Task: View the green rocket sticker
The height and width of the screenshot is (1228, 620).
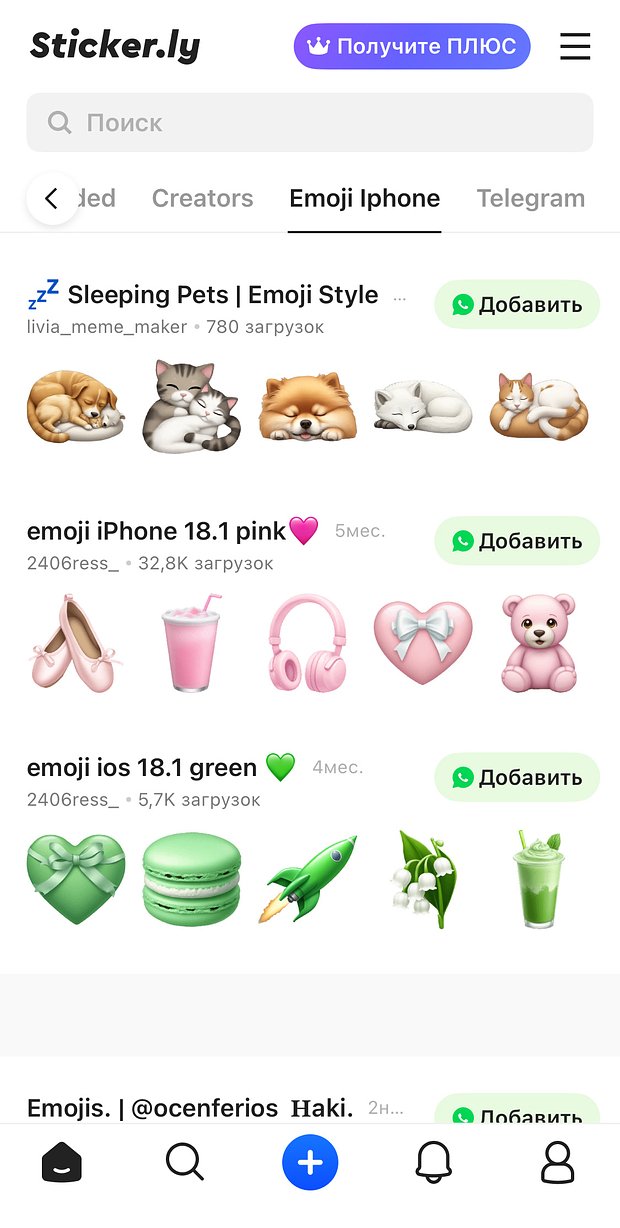Action: 310,878
